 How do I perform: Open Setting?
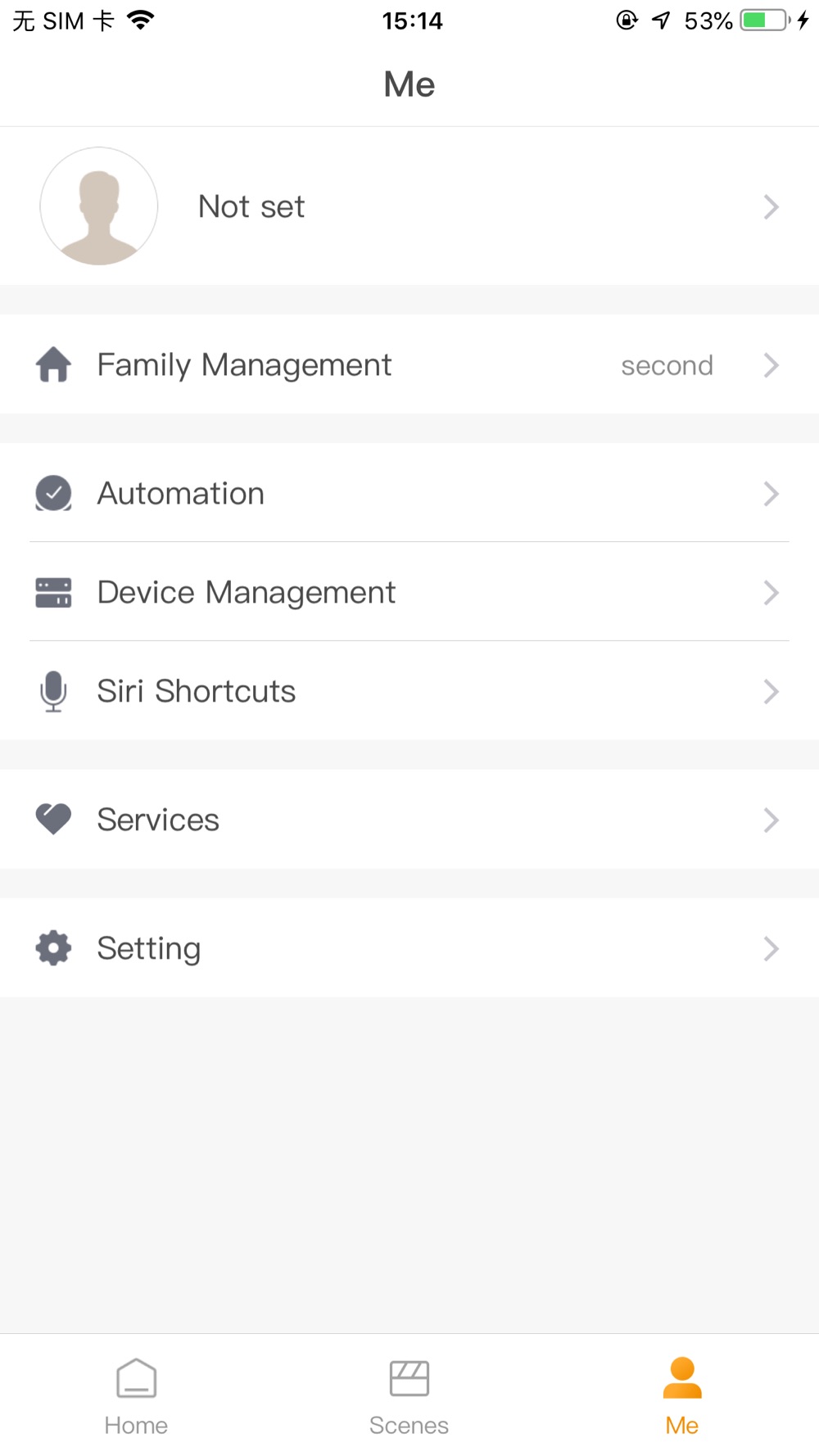409,948
